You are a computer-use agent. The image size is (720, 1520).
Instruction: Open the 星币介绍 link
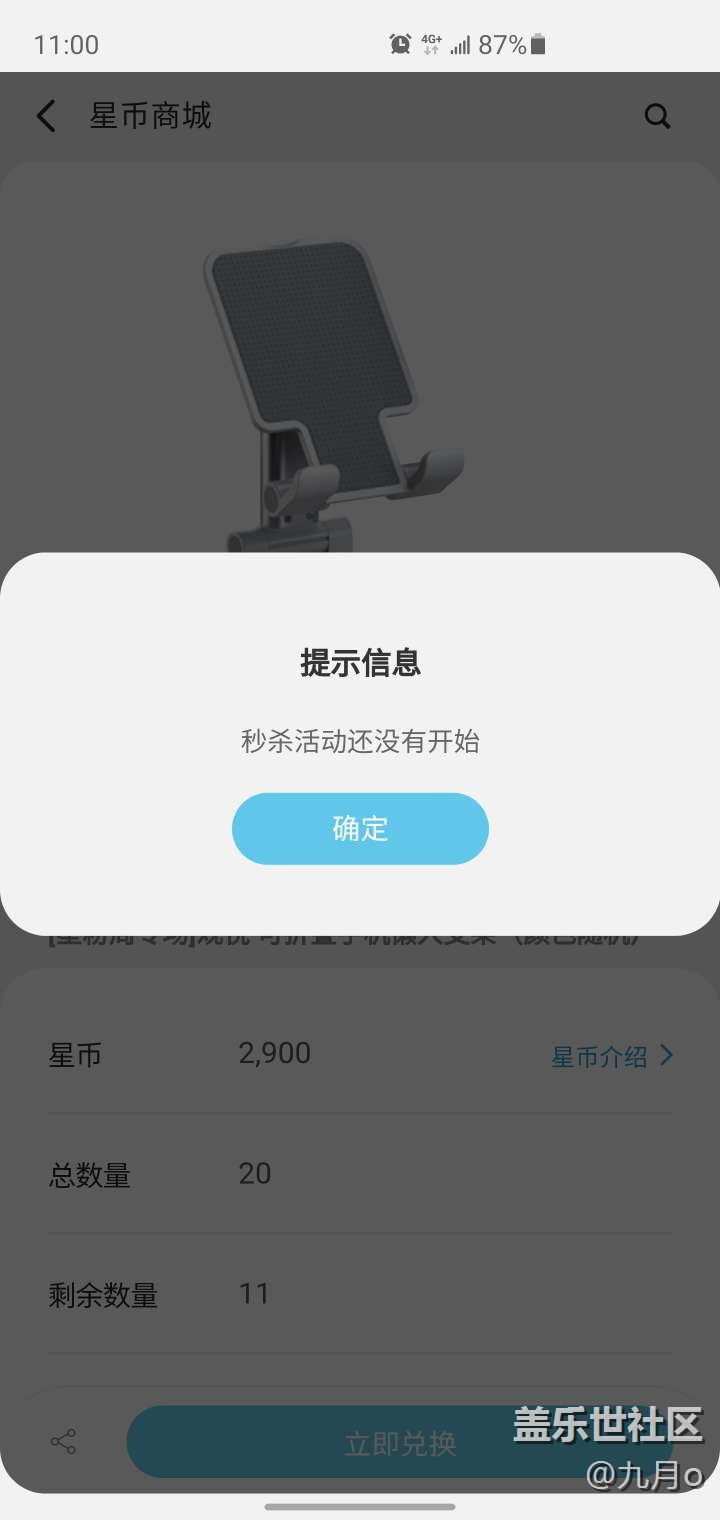pos(612,1056)
